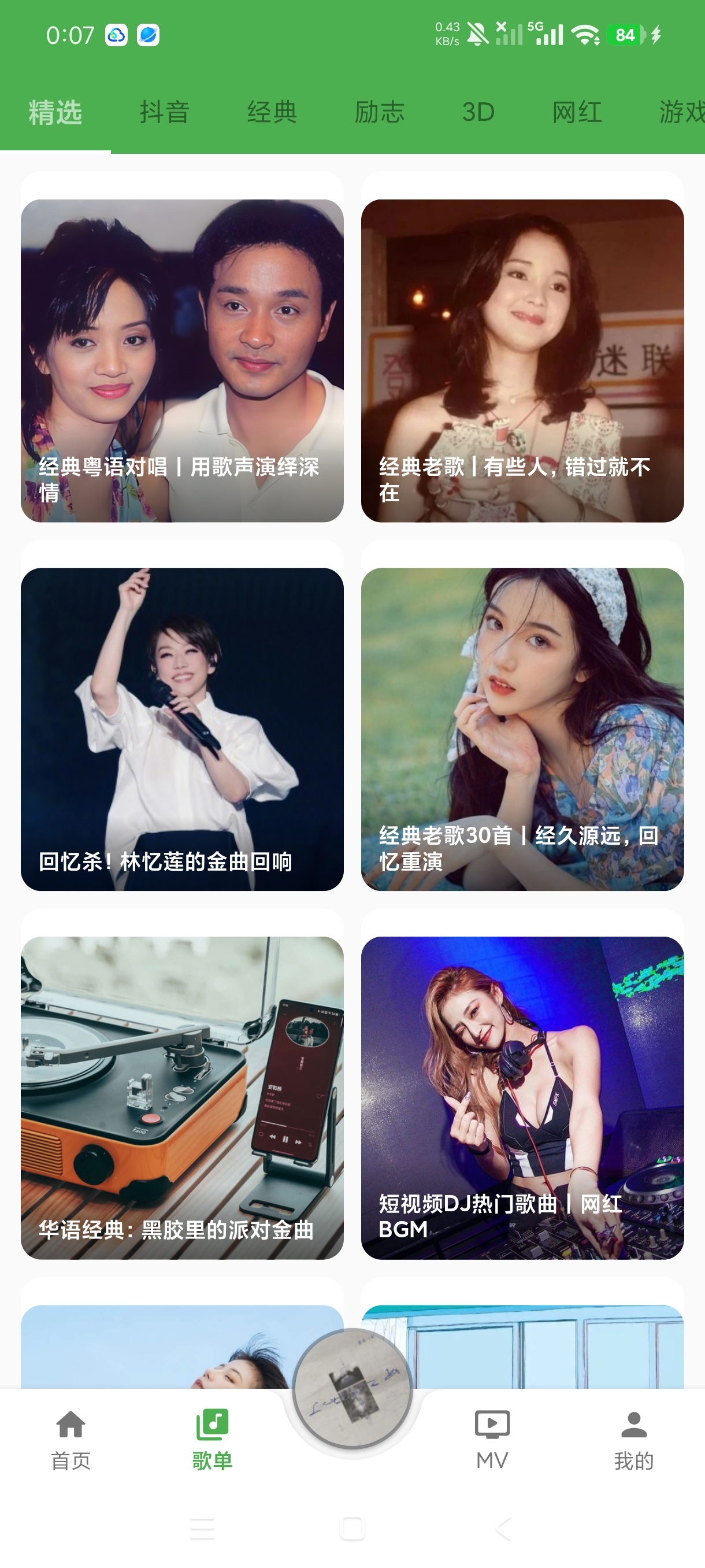Go to the 首页 tab
Image resolution: width=705 pixels, height=1568 pixels.
coord(70,1440)
